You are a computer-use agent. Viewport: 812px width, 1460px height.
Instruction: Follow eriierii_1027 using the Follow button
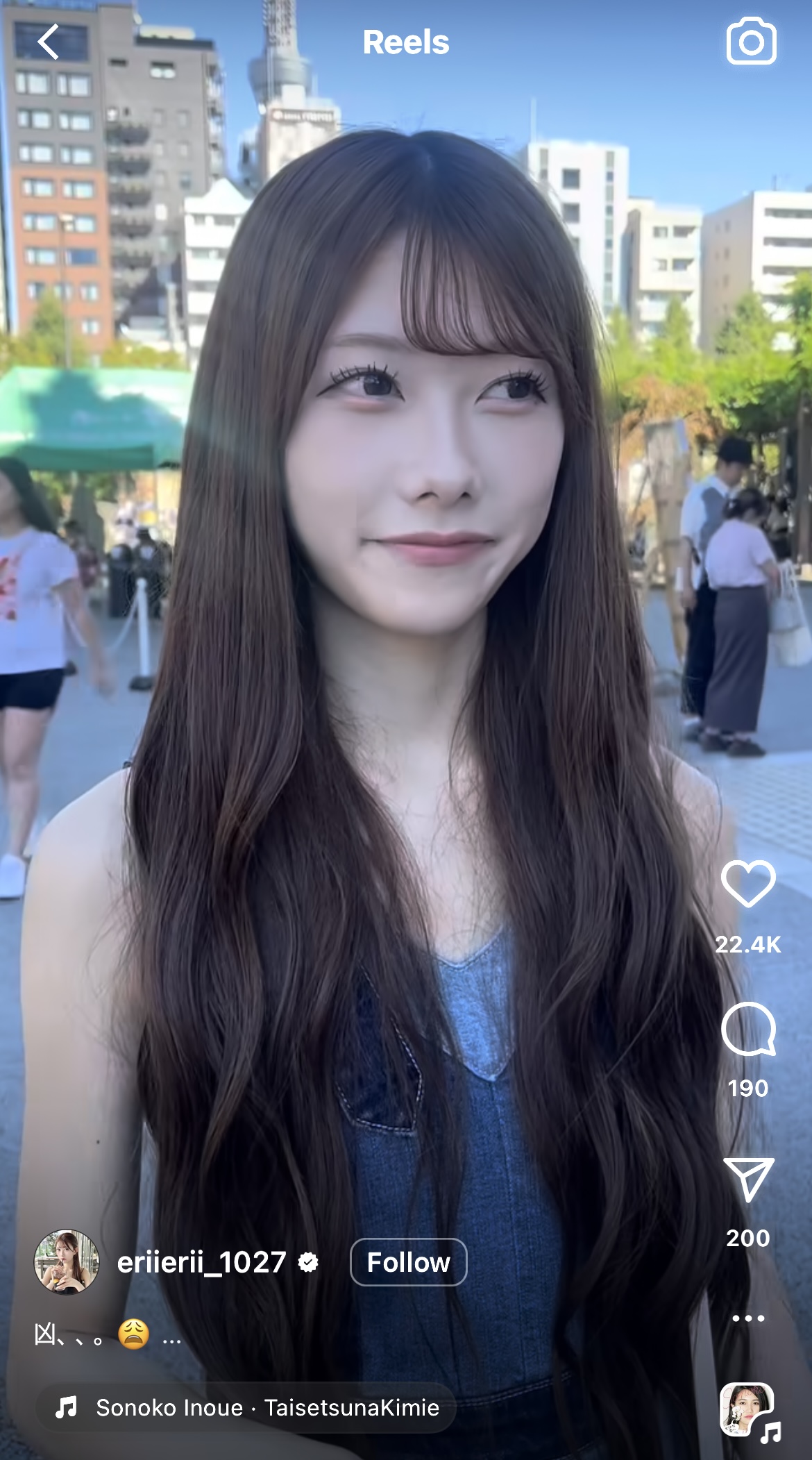click(407, 1261)
